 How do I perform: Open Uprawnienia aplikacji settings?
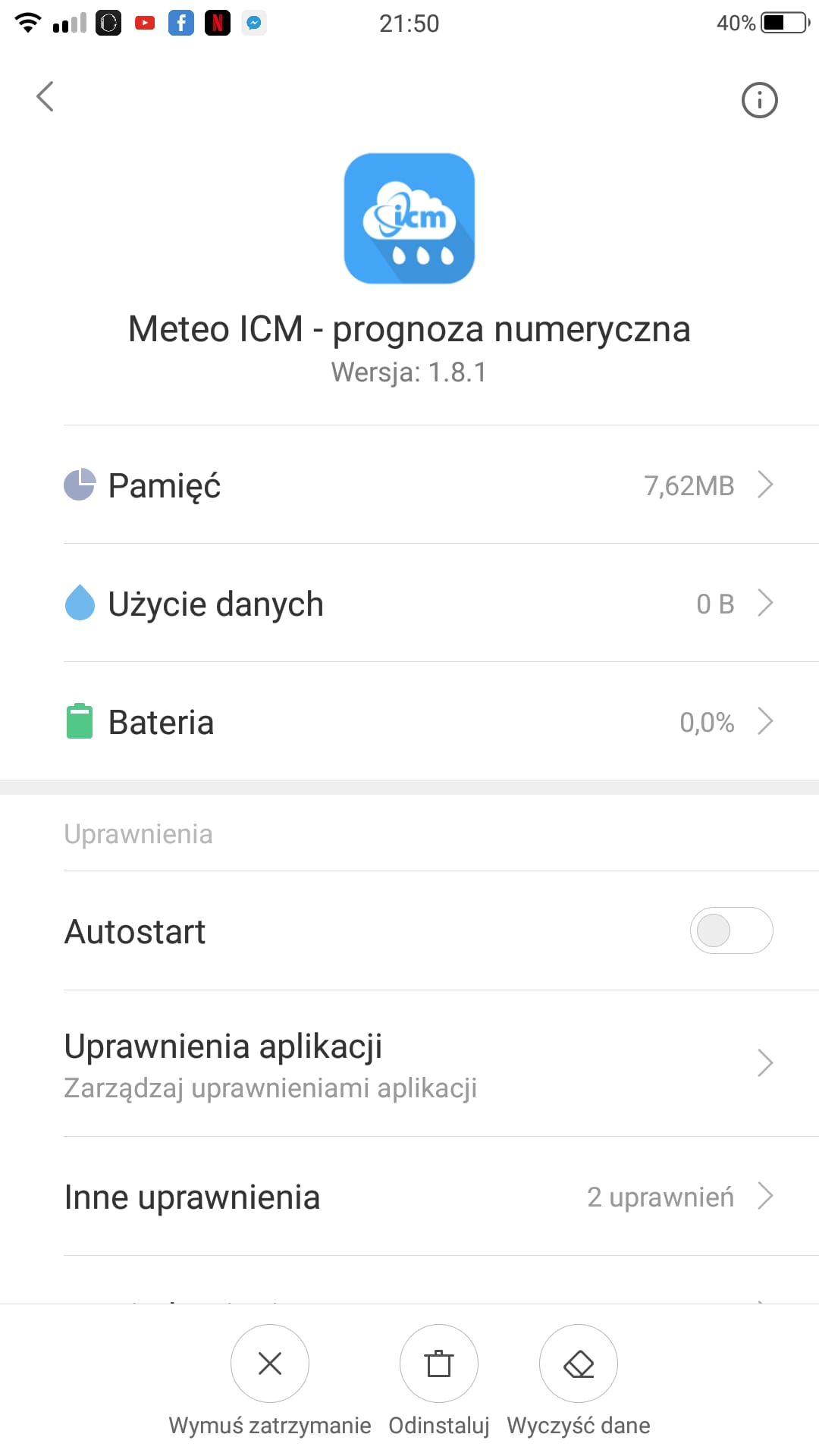click(x=419, y=1064)
